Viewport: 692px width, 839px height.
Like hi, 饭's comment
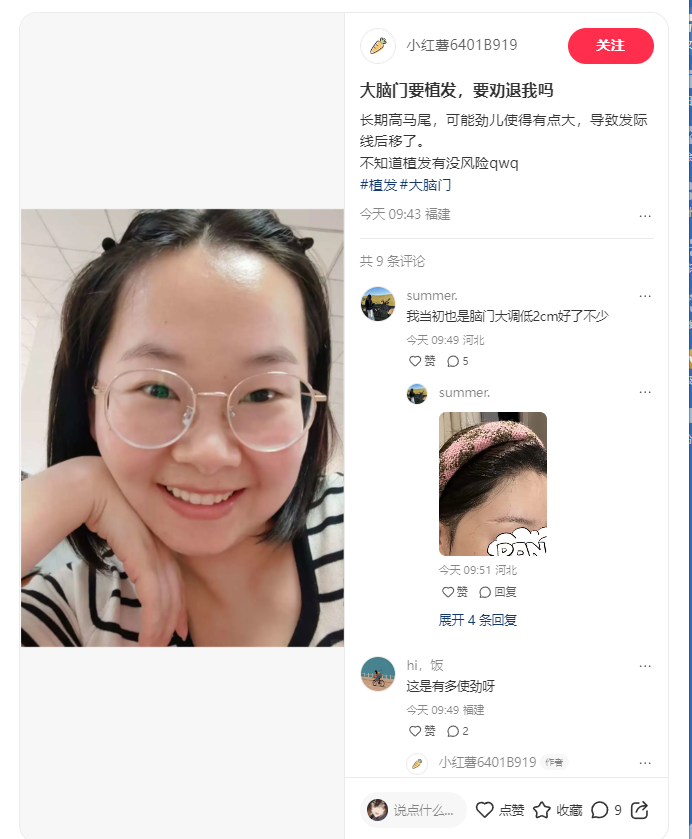[423, 731]
